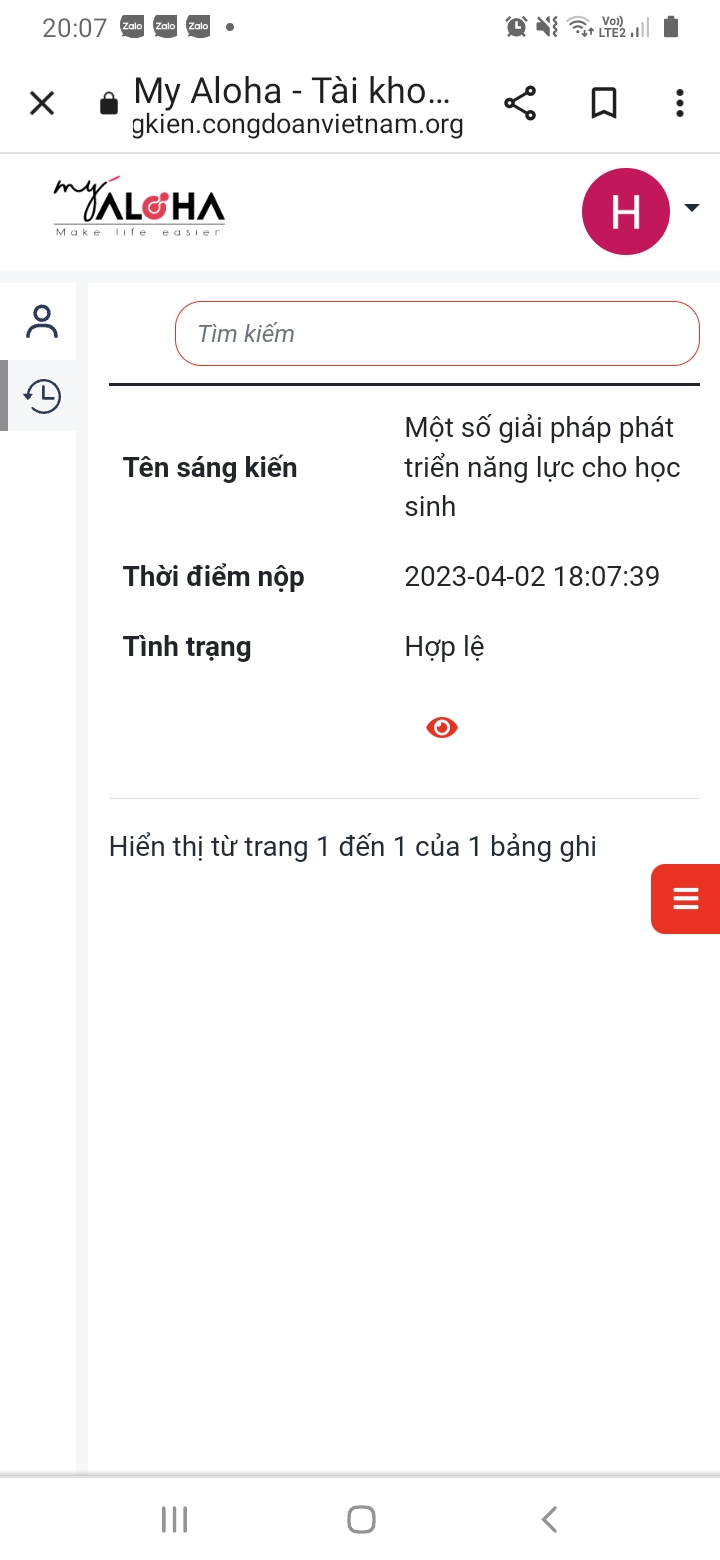Screen dimensions: 720x1560
Task: Bookmark the current page
Action: (x=603, y=103)
